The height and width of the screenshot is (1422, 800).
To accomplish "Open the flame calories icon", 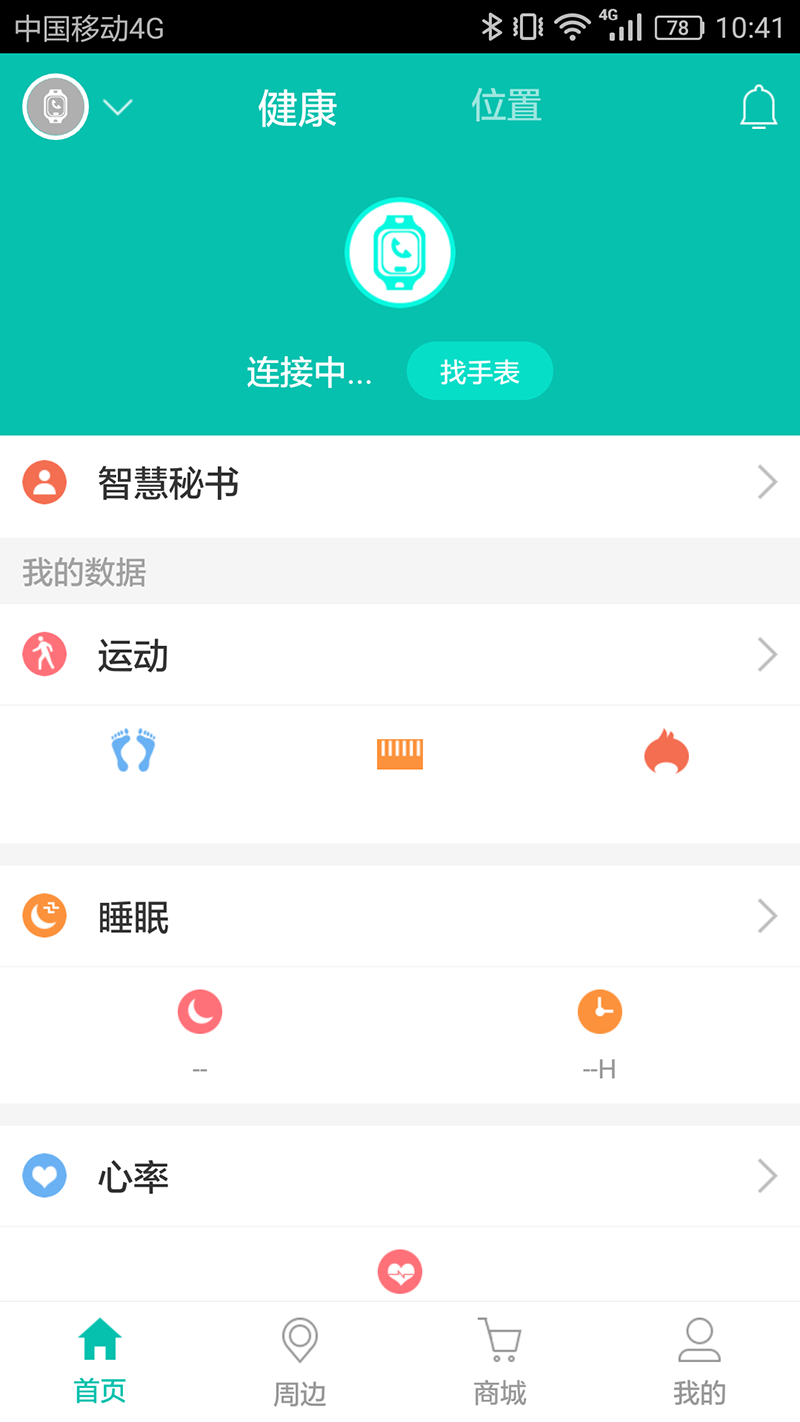I will pyautogui.click(x=666, y=752).
